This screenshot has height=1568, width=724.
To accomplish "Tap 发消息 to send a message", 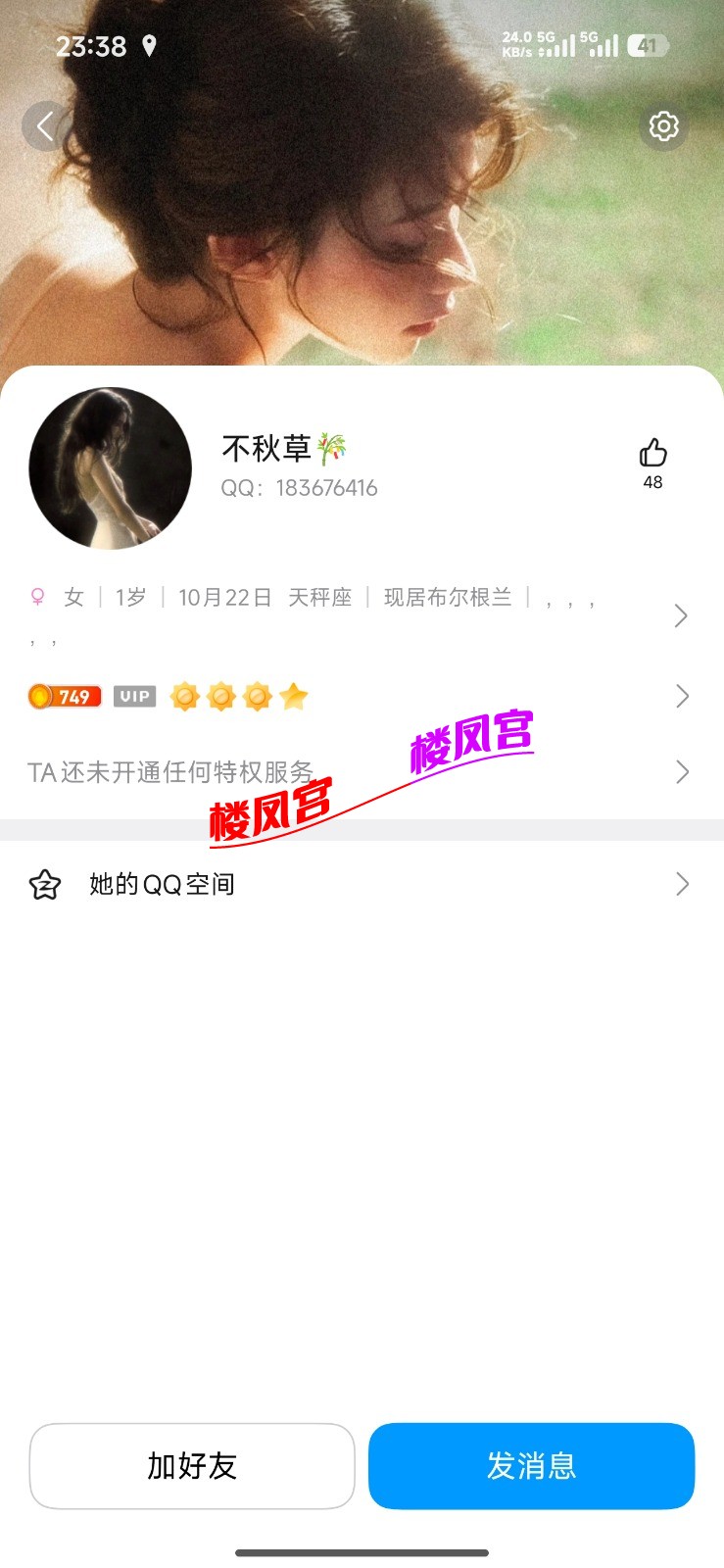I will point(531,1466).
